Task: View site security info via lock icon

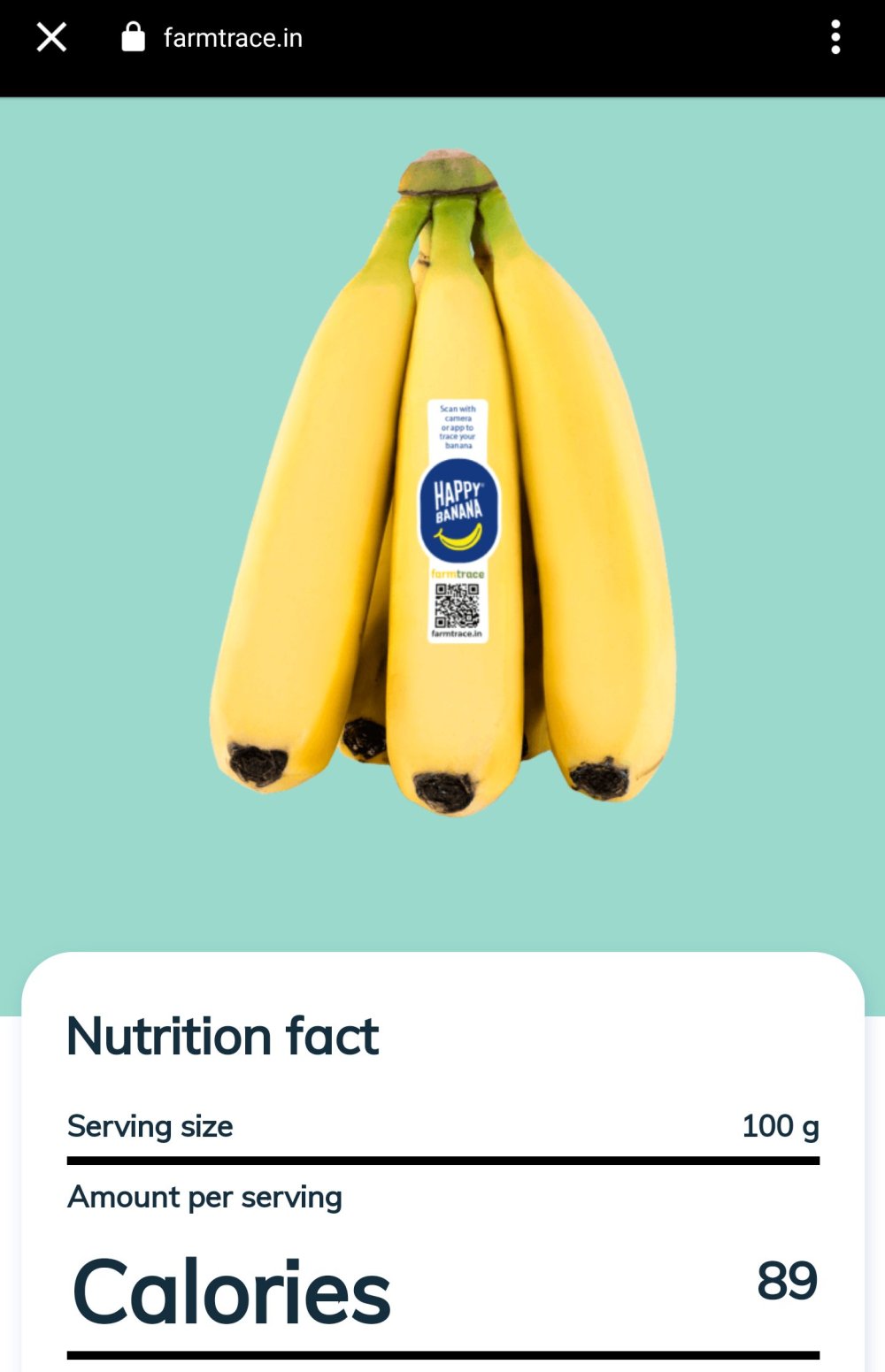Action: pyautogui.click(x=133, y=38)
